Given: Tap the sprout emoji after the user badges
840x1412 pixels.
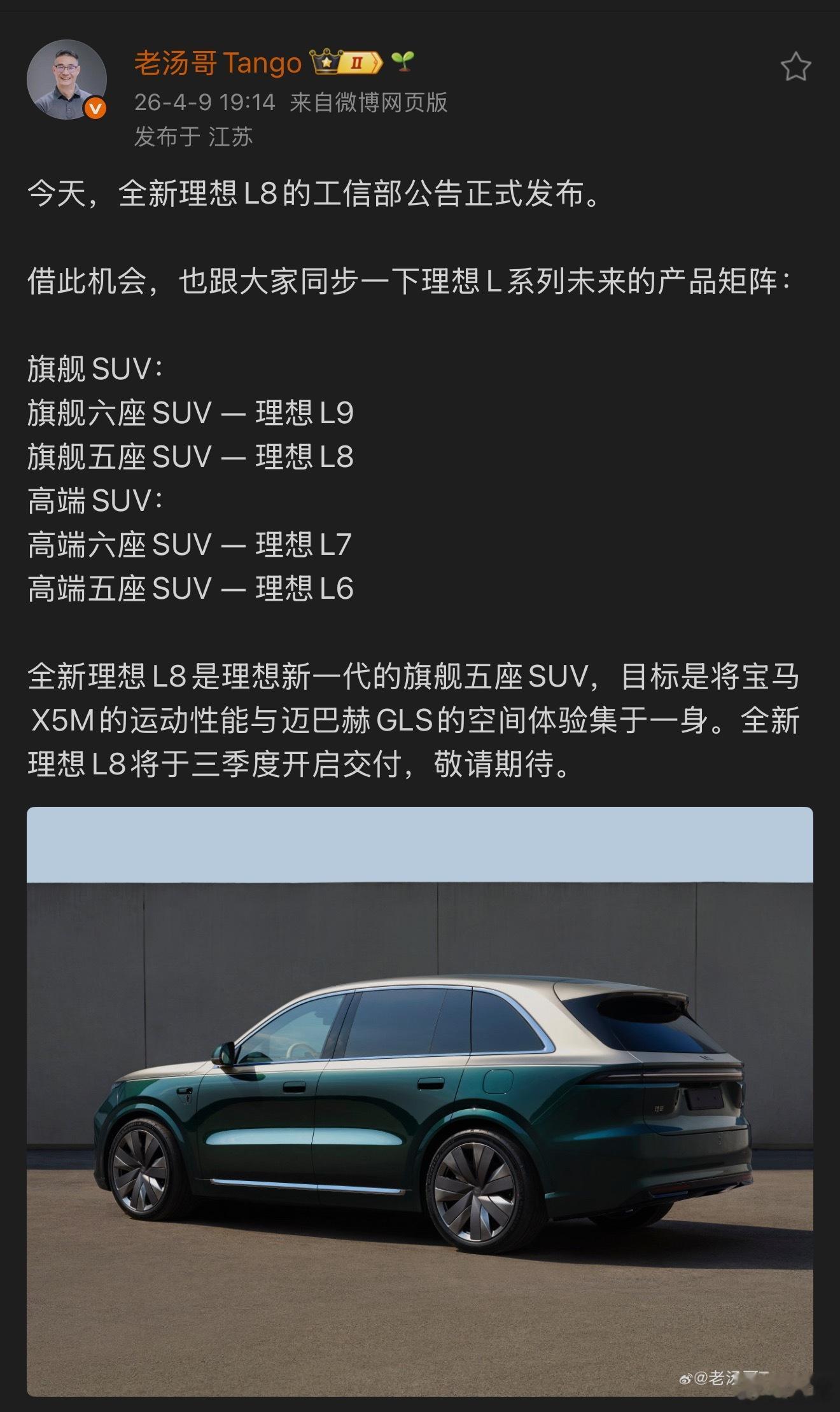Looking at the screenshot, I should coord(401,60).
